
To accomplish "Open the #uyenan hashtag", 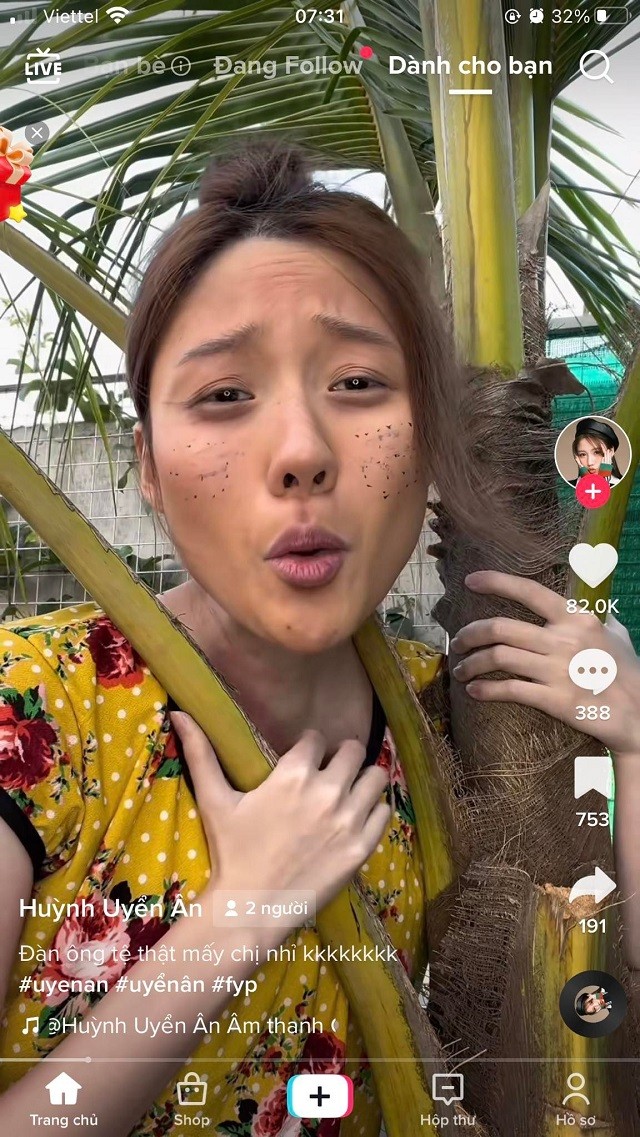I will pos(62,985).
